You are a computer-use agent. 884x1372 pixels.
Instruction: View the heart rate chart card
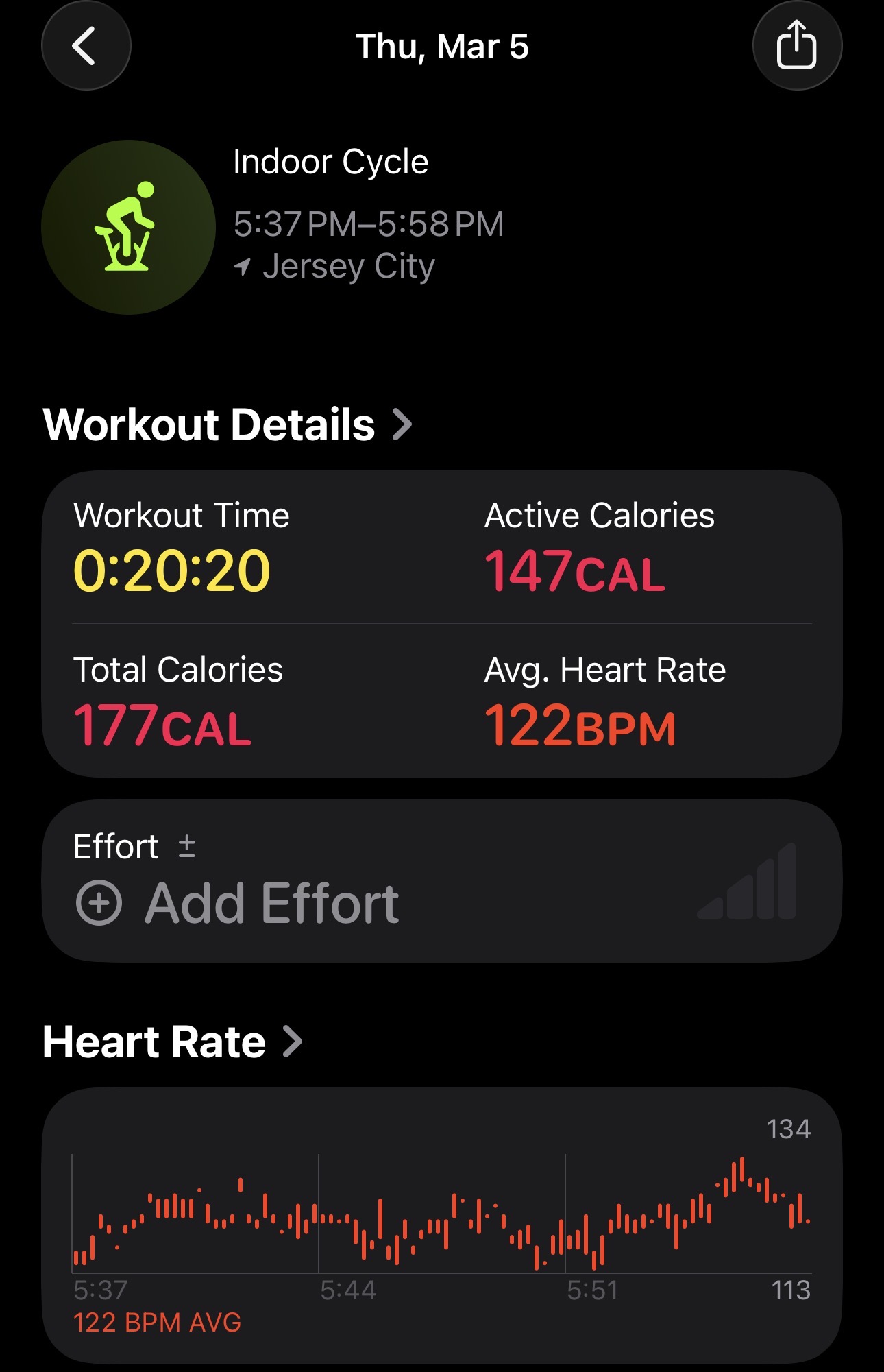441,1224
